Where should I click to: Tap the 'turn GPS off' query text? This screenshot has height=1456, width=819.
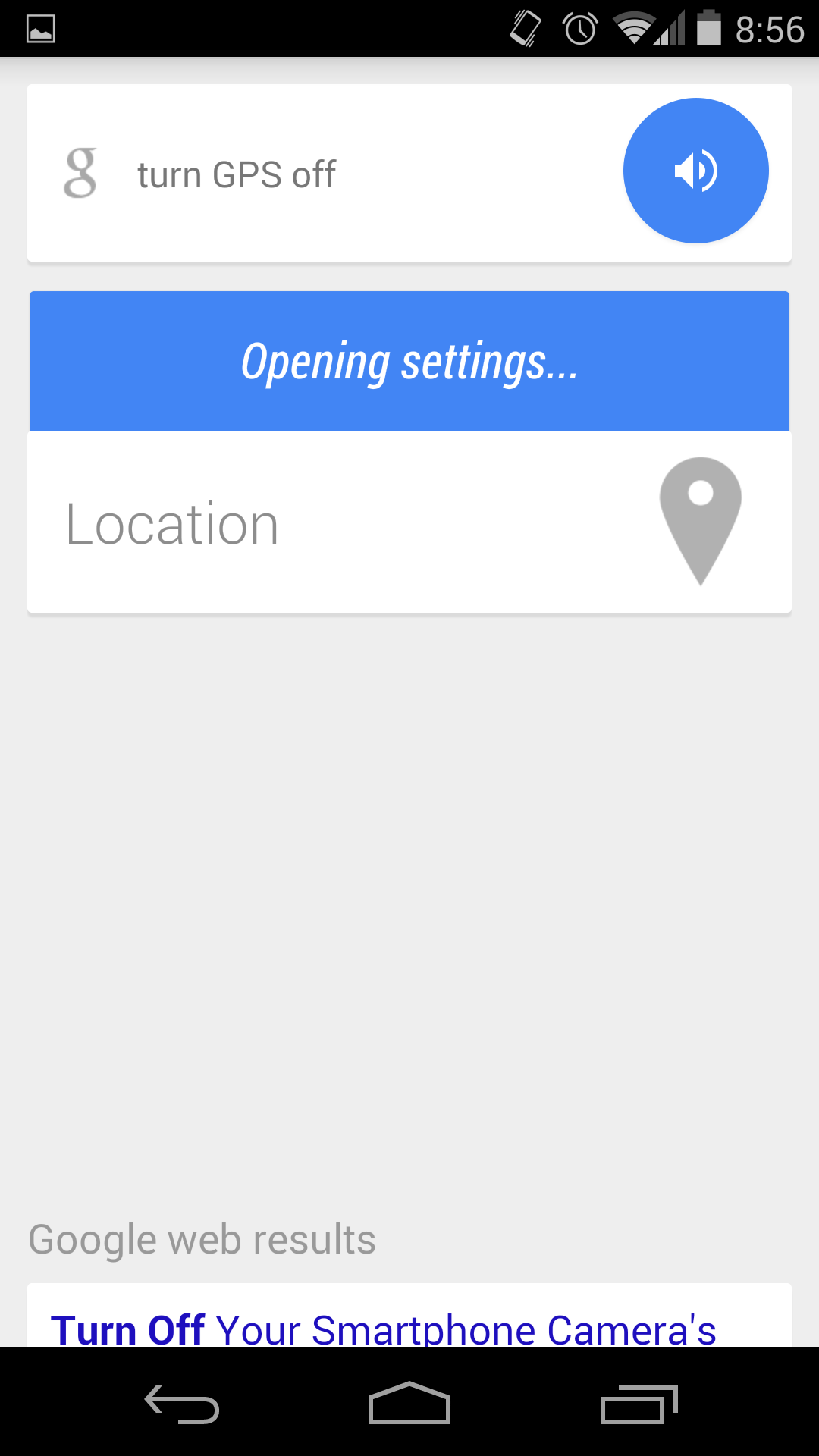click(x=236, y=174)
